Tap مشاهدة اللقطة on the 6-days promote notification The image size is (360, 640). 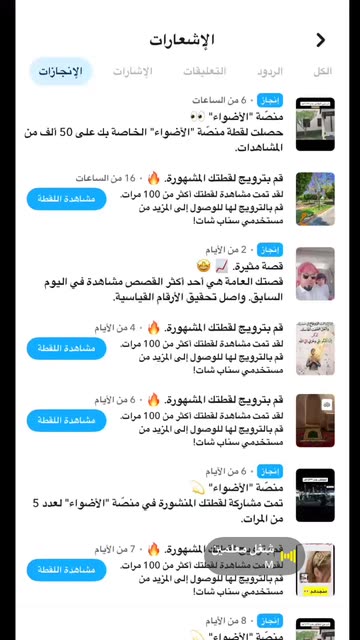[67, 420]
